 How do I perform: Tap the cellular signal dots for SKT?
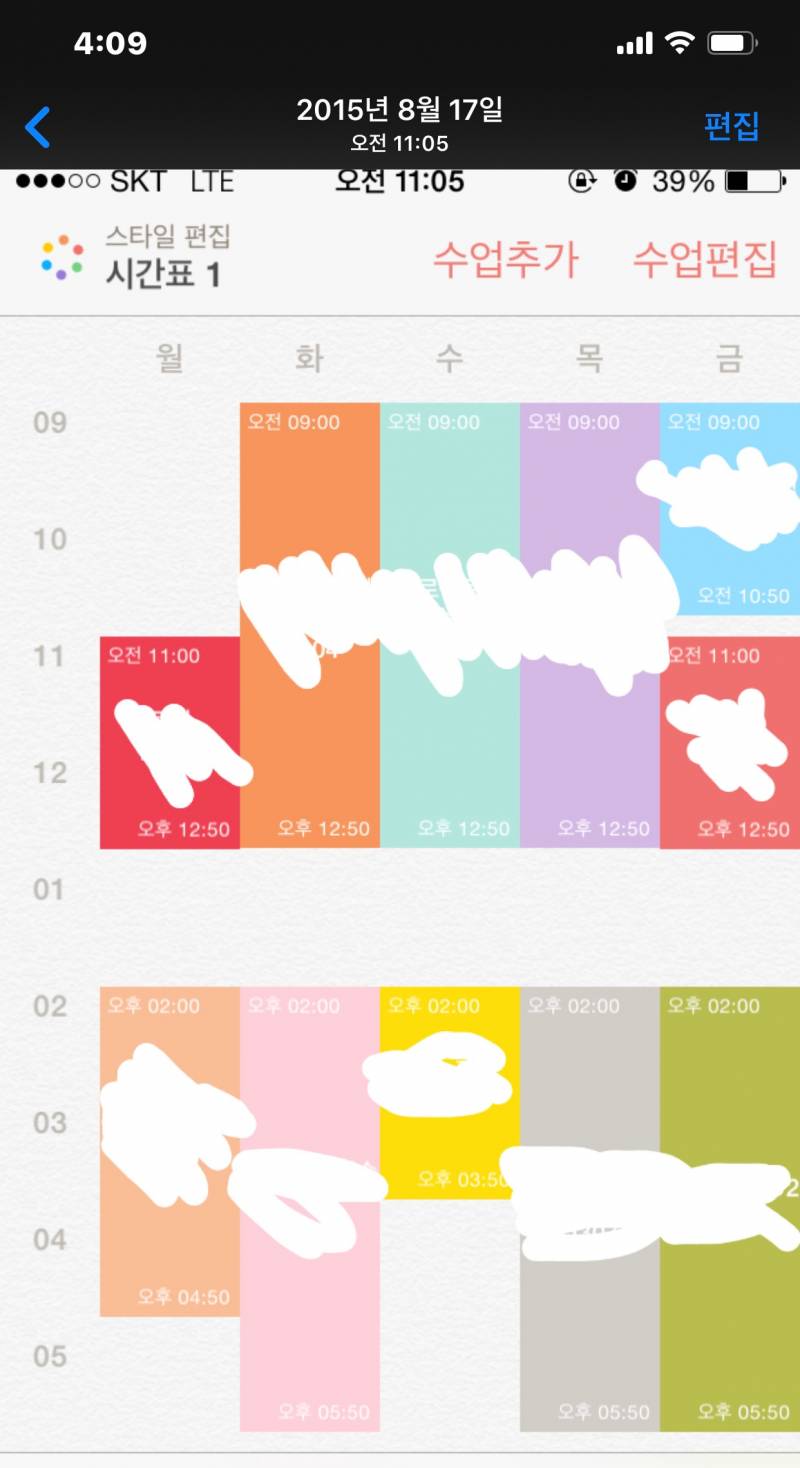point(55,182)
